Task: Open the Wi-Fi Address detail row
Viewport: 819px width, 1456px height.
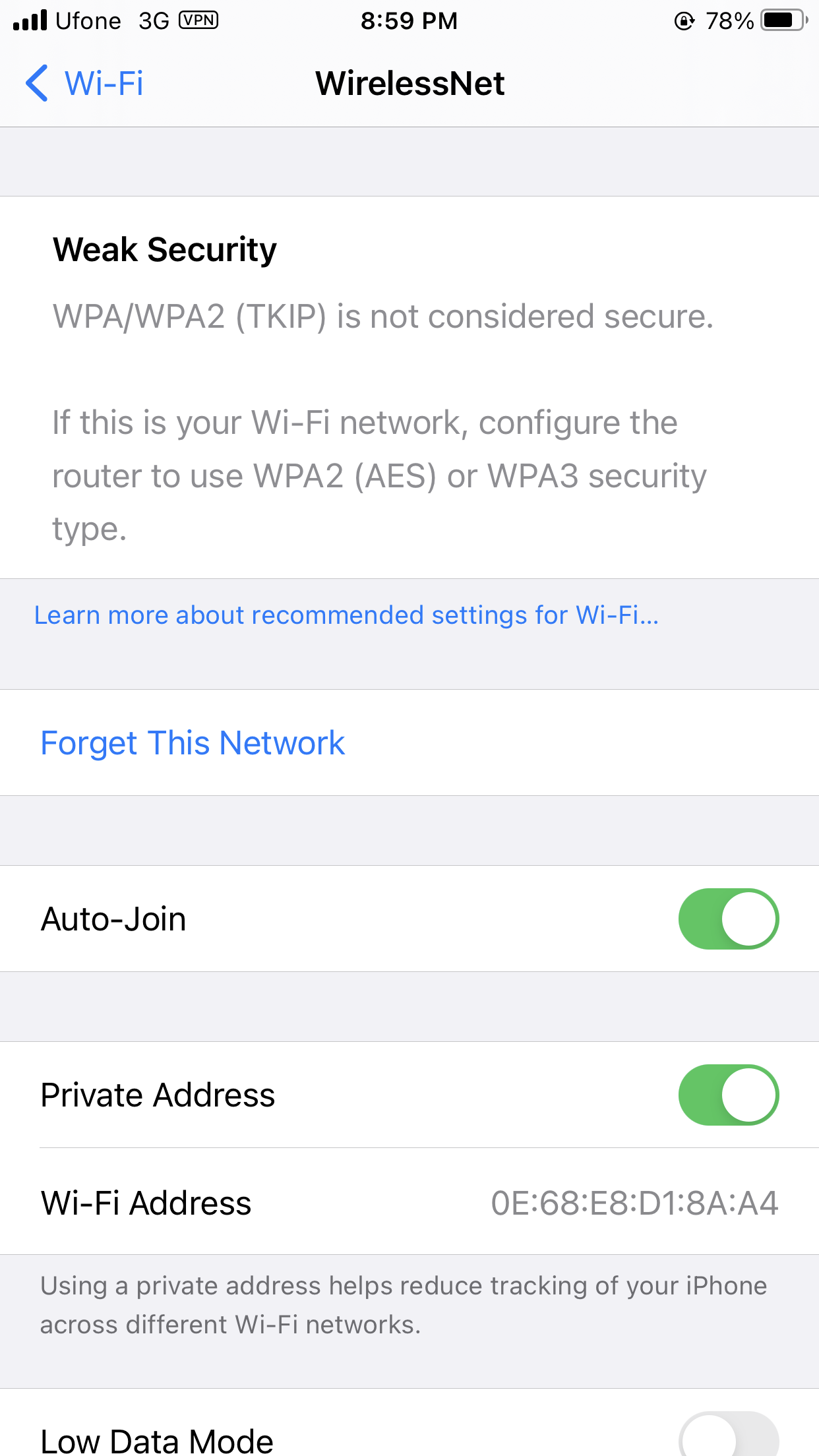Action: coord(409,1202)
